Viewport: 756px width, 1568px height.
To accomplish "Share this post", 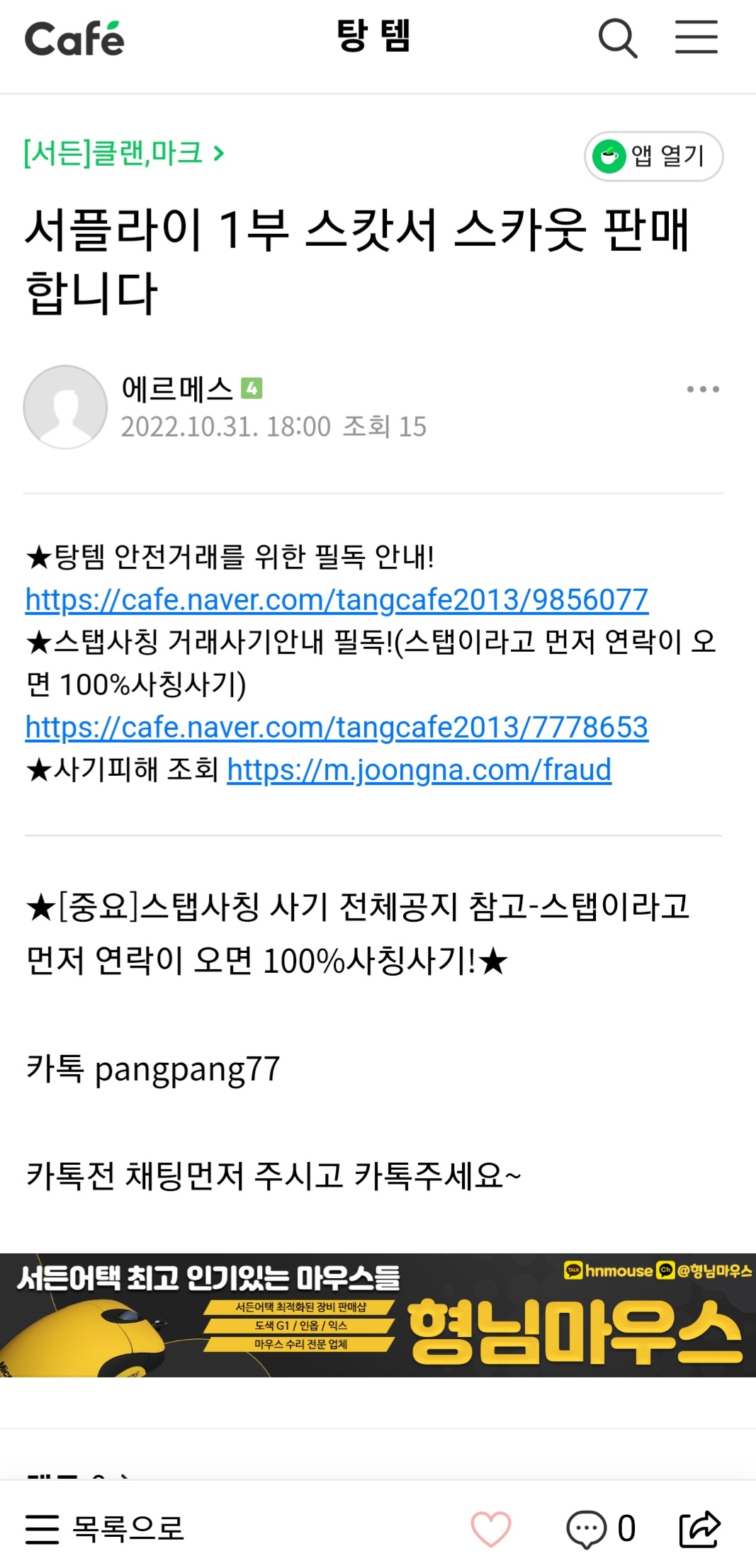I will [699, 1528].
